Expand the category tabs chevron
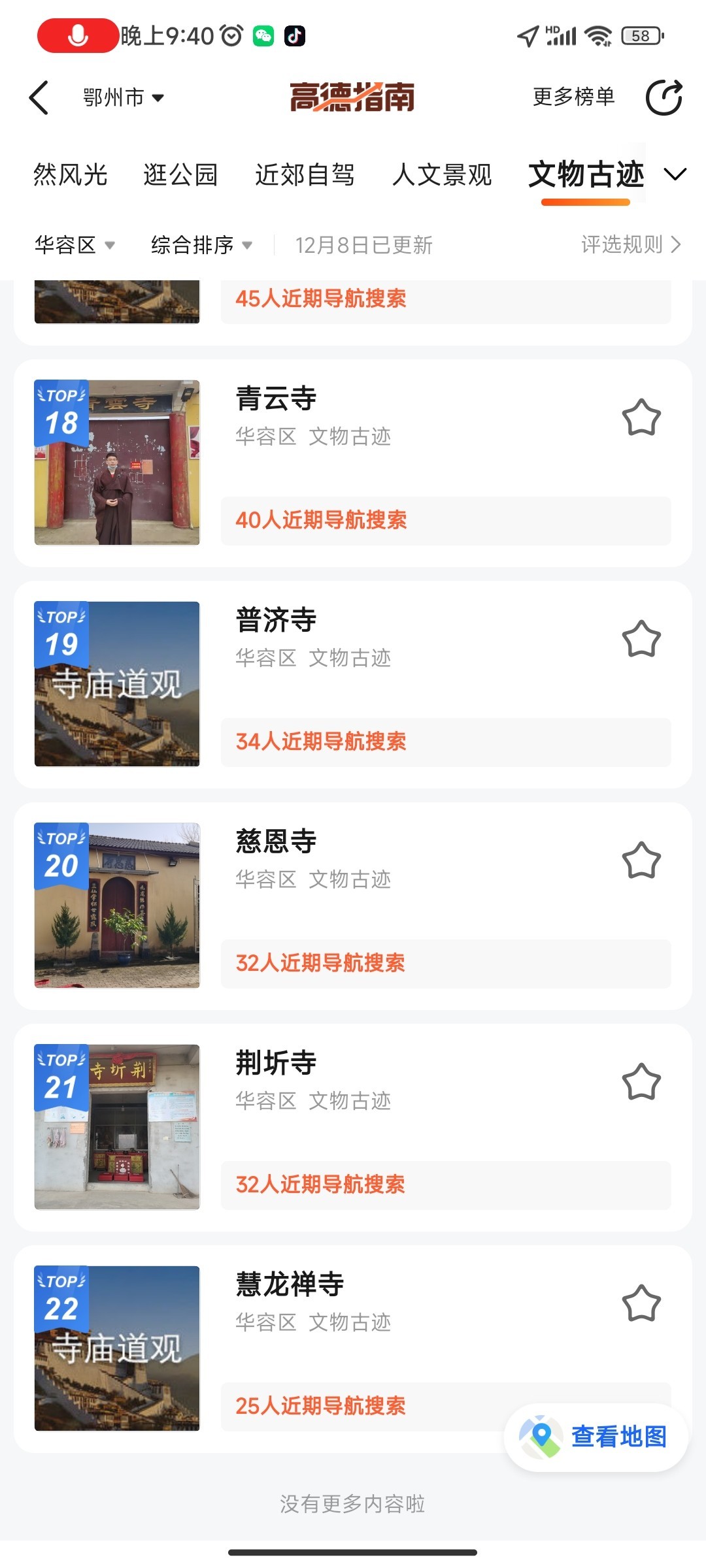The height and width of the screenshot is (1568, 706). 675,174
